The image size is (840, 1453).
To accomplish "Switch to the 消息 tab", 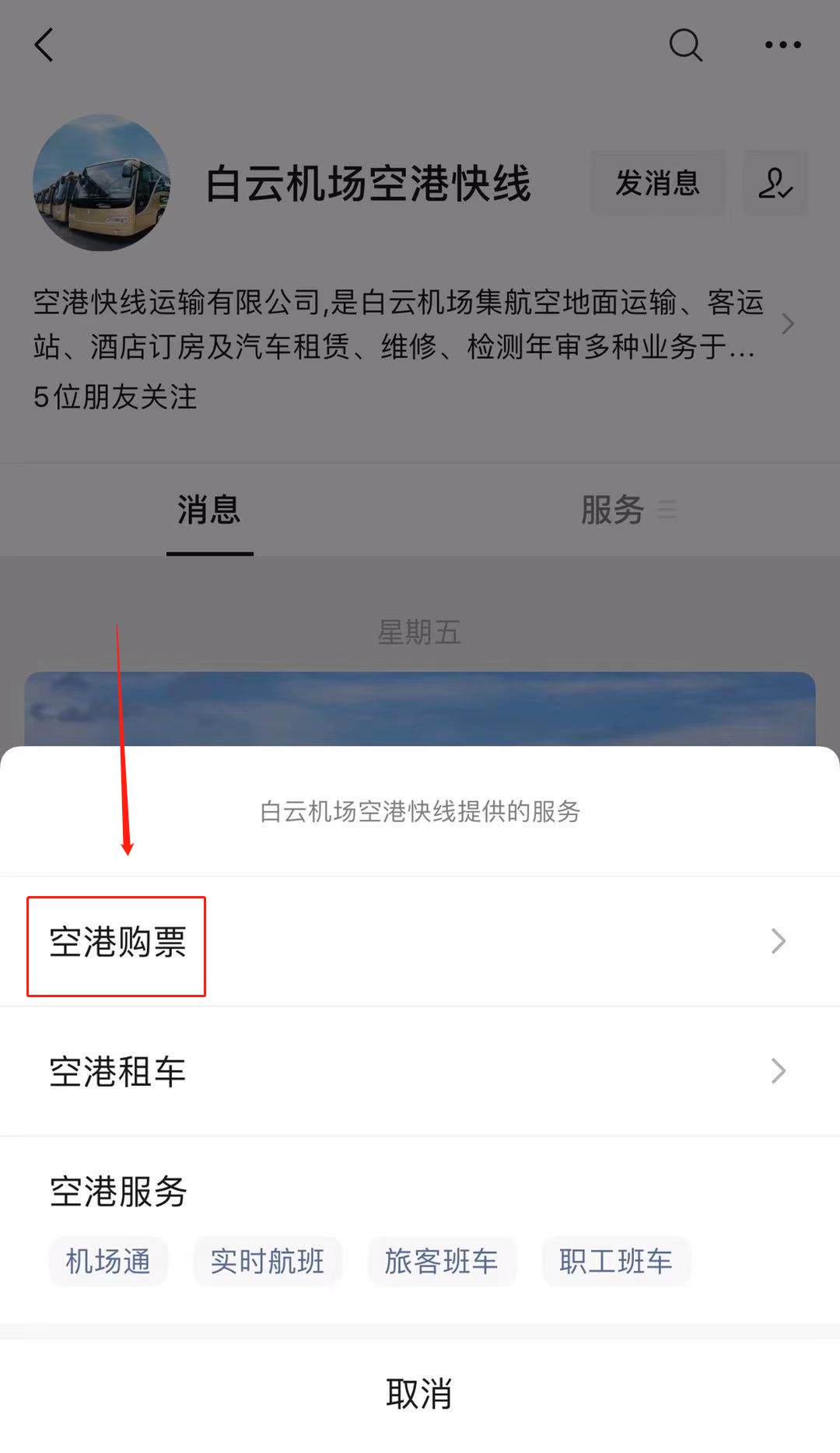I will point(209,510).
